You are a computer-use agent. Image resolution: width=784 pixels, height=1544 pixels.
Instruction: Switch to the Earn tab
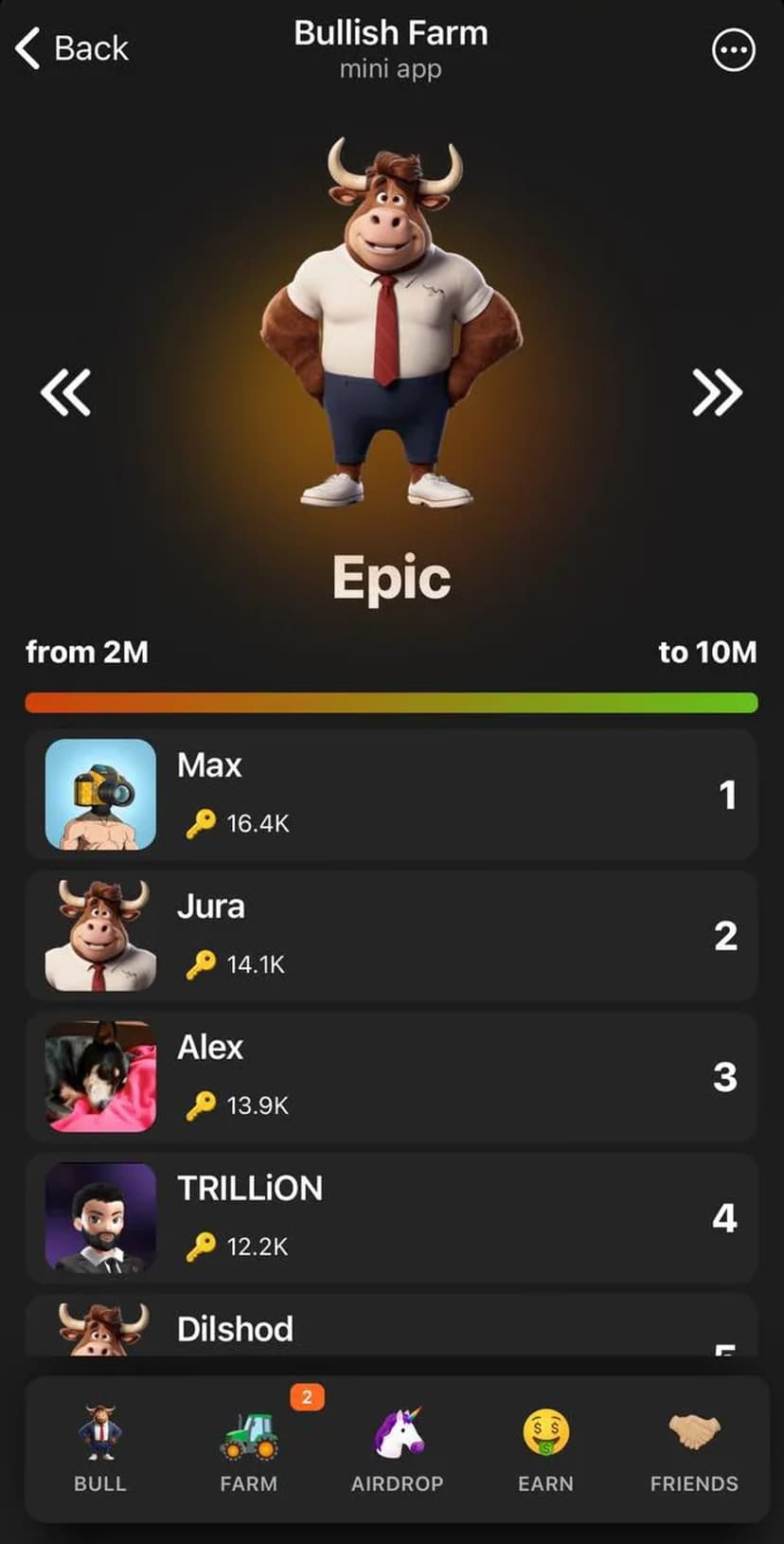click(545, 1449)
